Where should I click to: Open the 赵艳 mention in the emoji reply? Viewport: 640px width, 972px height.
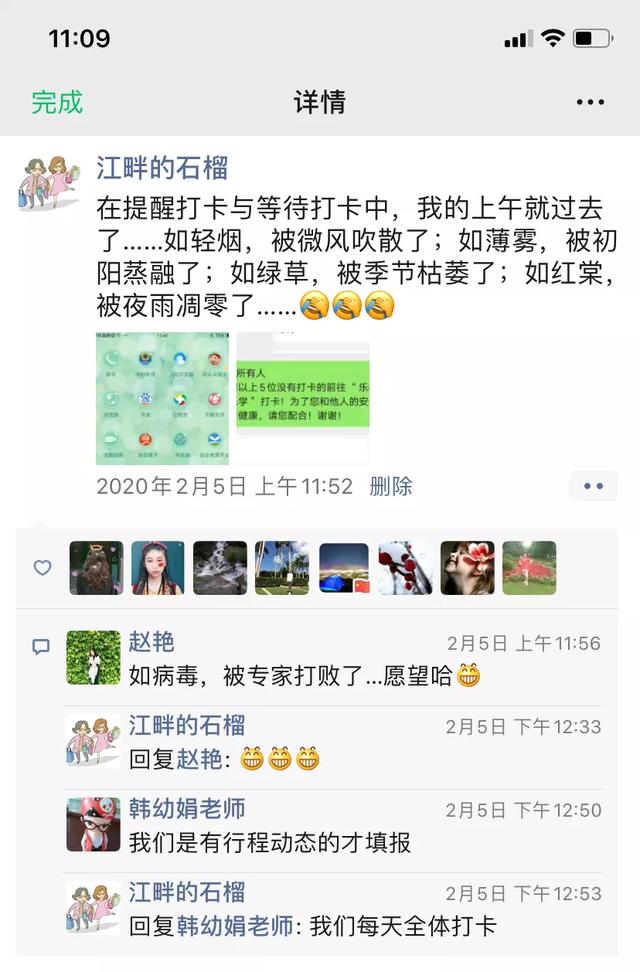coord(200,759)
